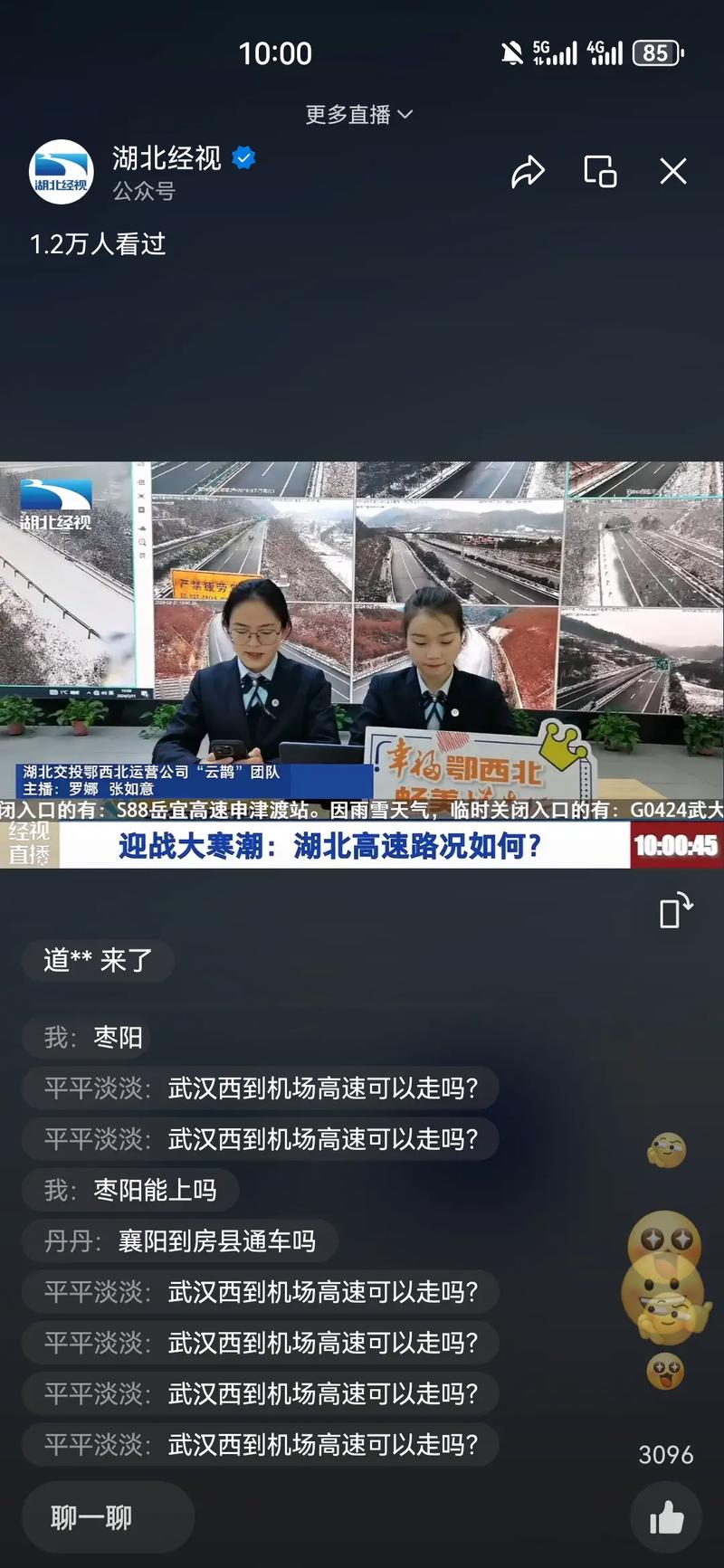Tap the muted notification bell in status bar

512,52
